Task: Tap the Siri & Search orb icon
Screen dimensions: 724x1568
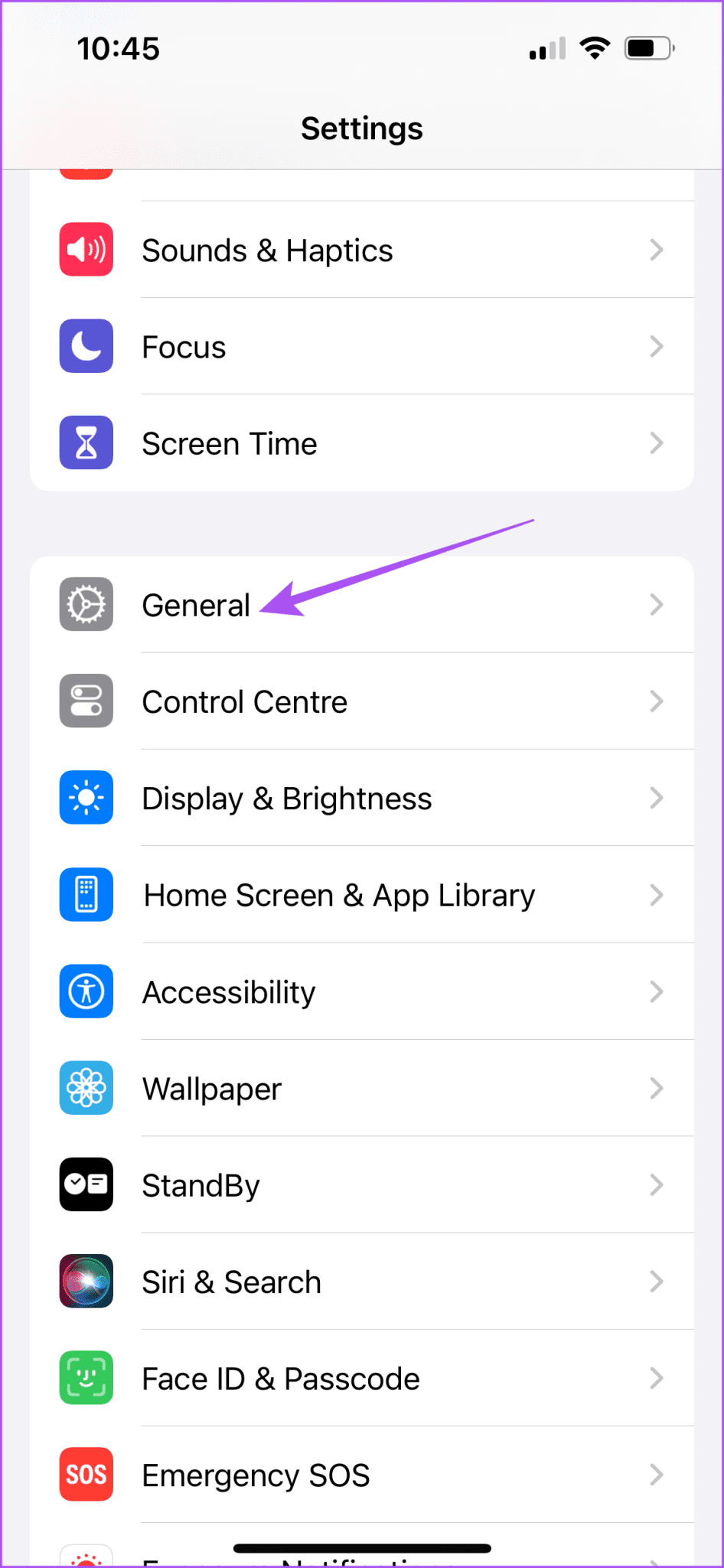Action: tap(86, 1281)
